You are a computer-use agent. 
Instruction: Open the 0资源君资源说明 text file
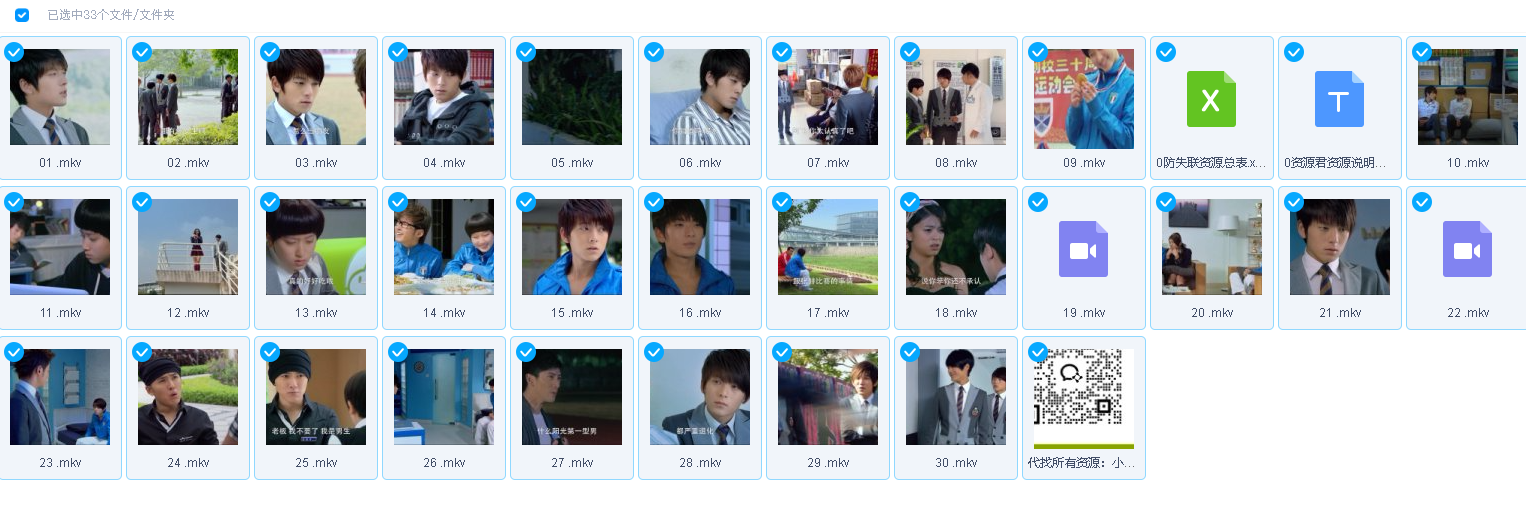[x=1339, y=99]
